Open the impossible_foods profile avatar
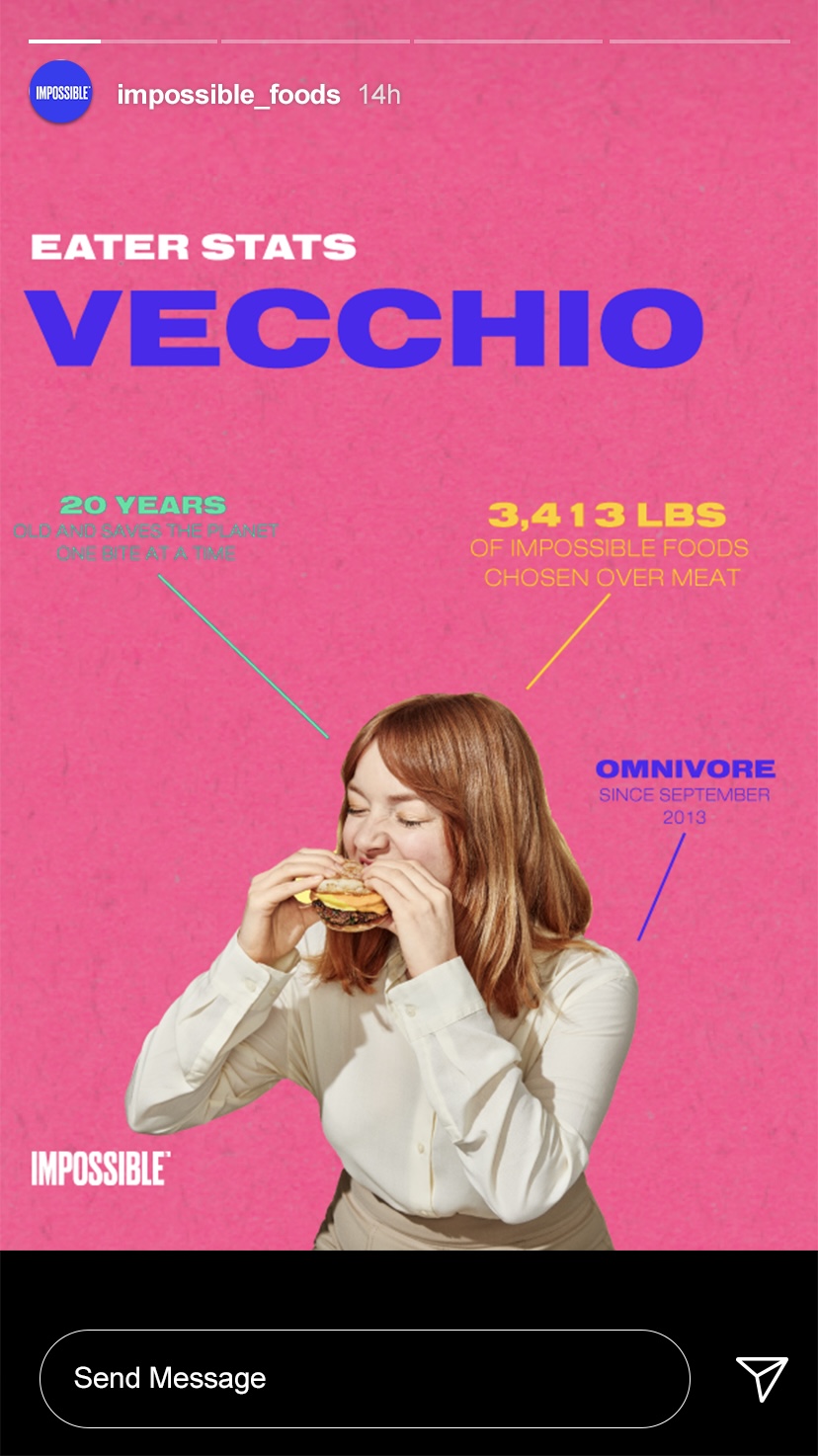Image resolution: width=818 pixels, height=1456 pixels. [61, 93]
